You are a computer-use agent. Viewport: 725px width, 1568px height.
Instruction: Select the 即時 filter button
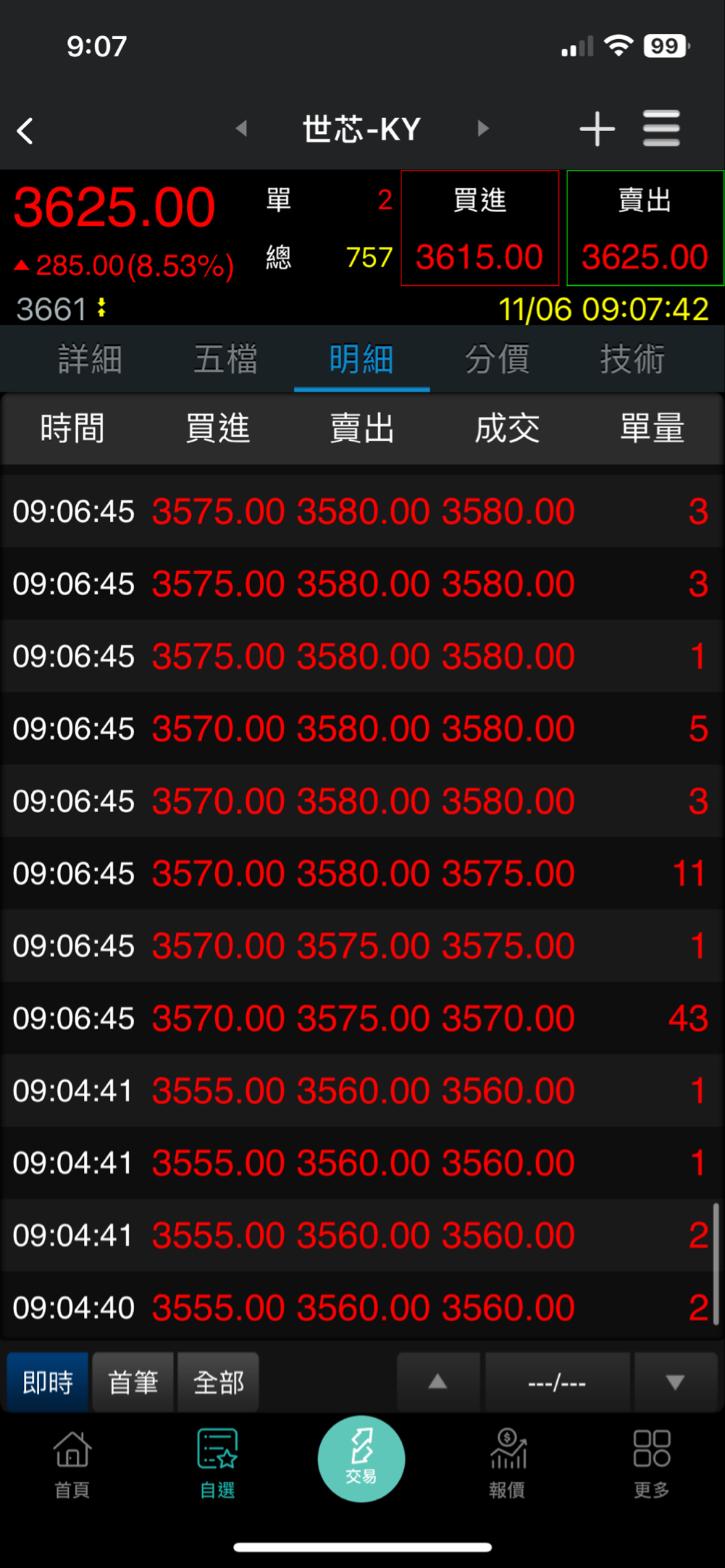48,1383
